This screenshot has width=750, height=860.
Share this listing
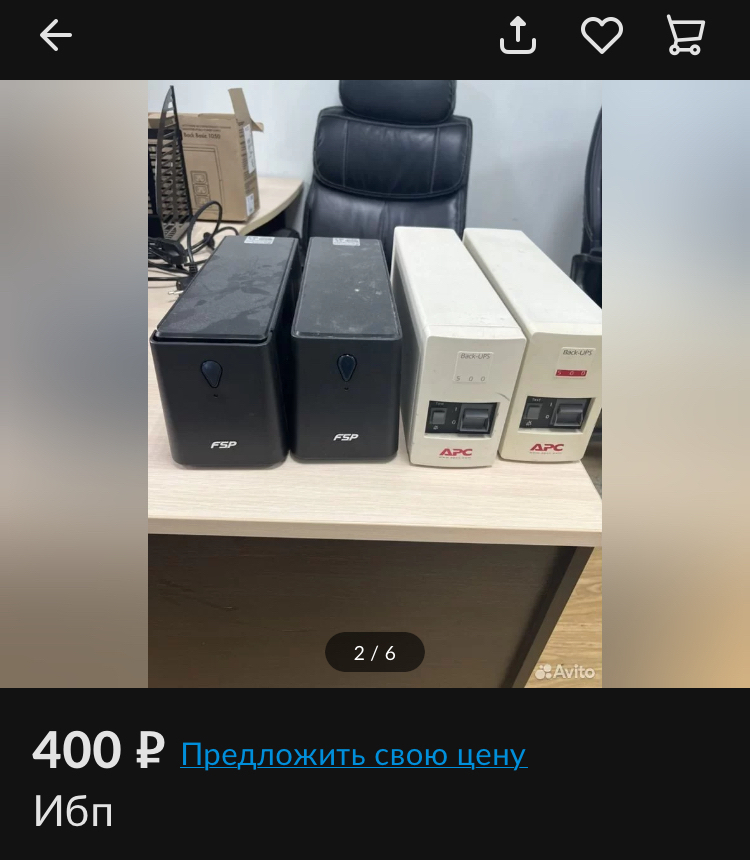[518, 36]
